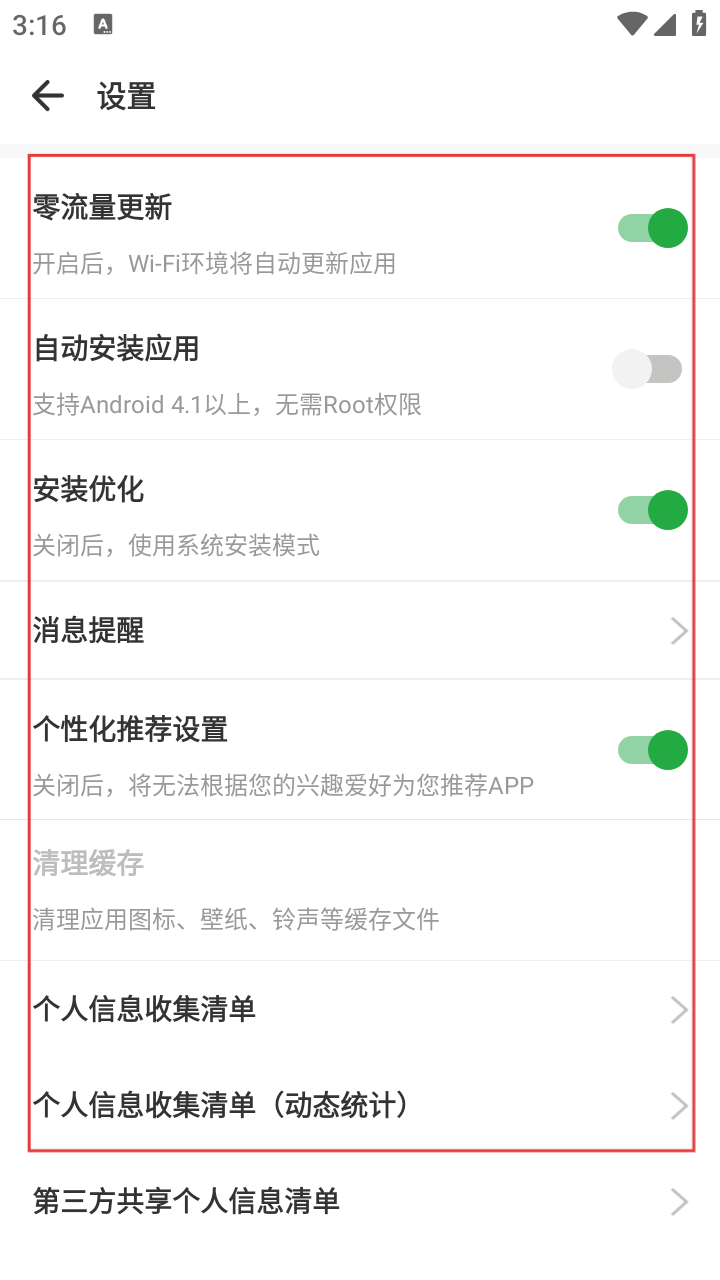Viewport: 720px width, 1280px height.
Task: Turn off the 零流量更新 switch
Action: pos(652,228)
